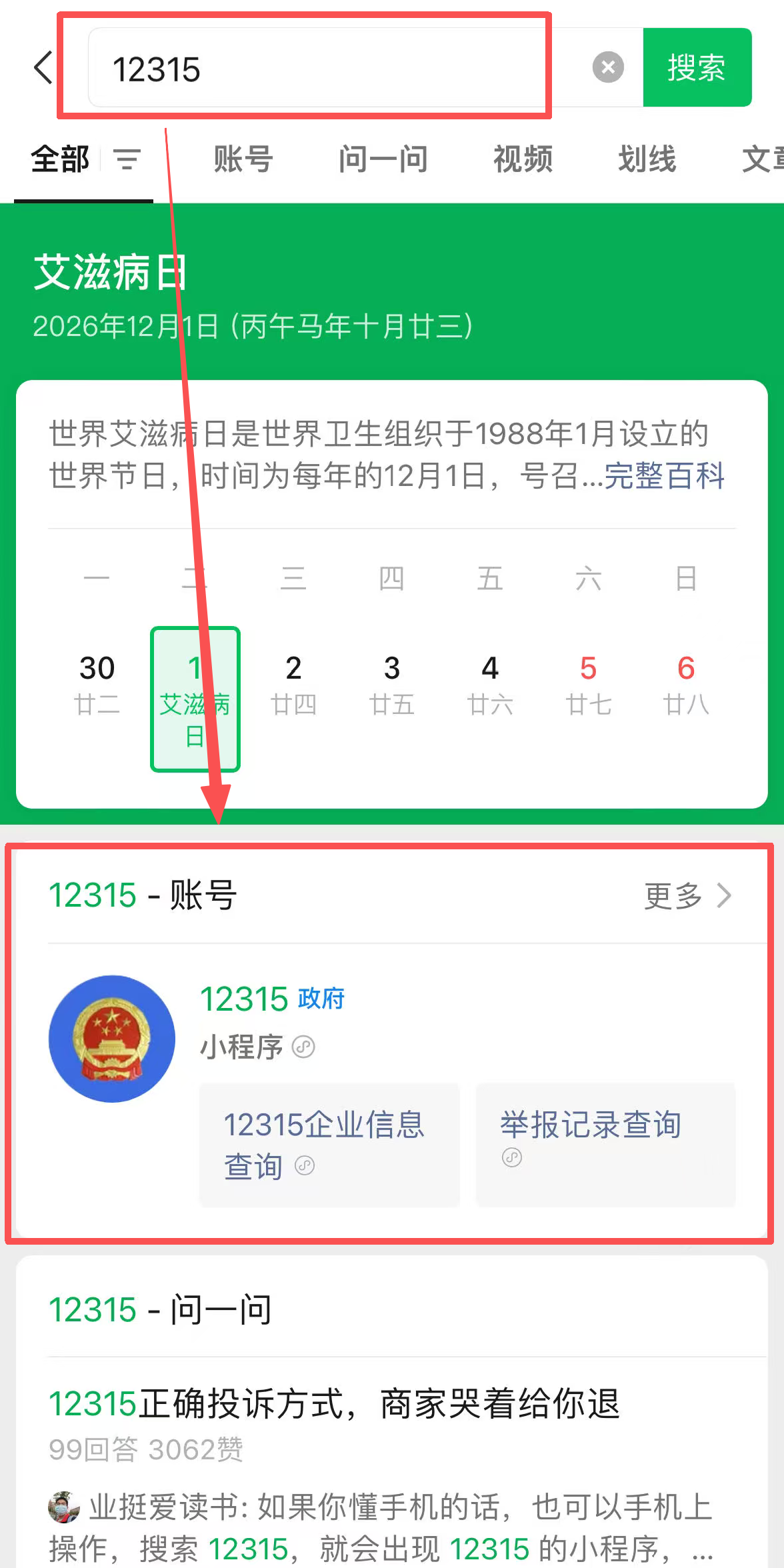Select the 全部 tab
The height and width of the screenshot is (1568, 784).
(60, 160)
